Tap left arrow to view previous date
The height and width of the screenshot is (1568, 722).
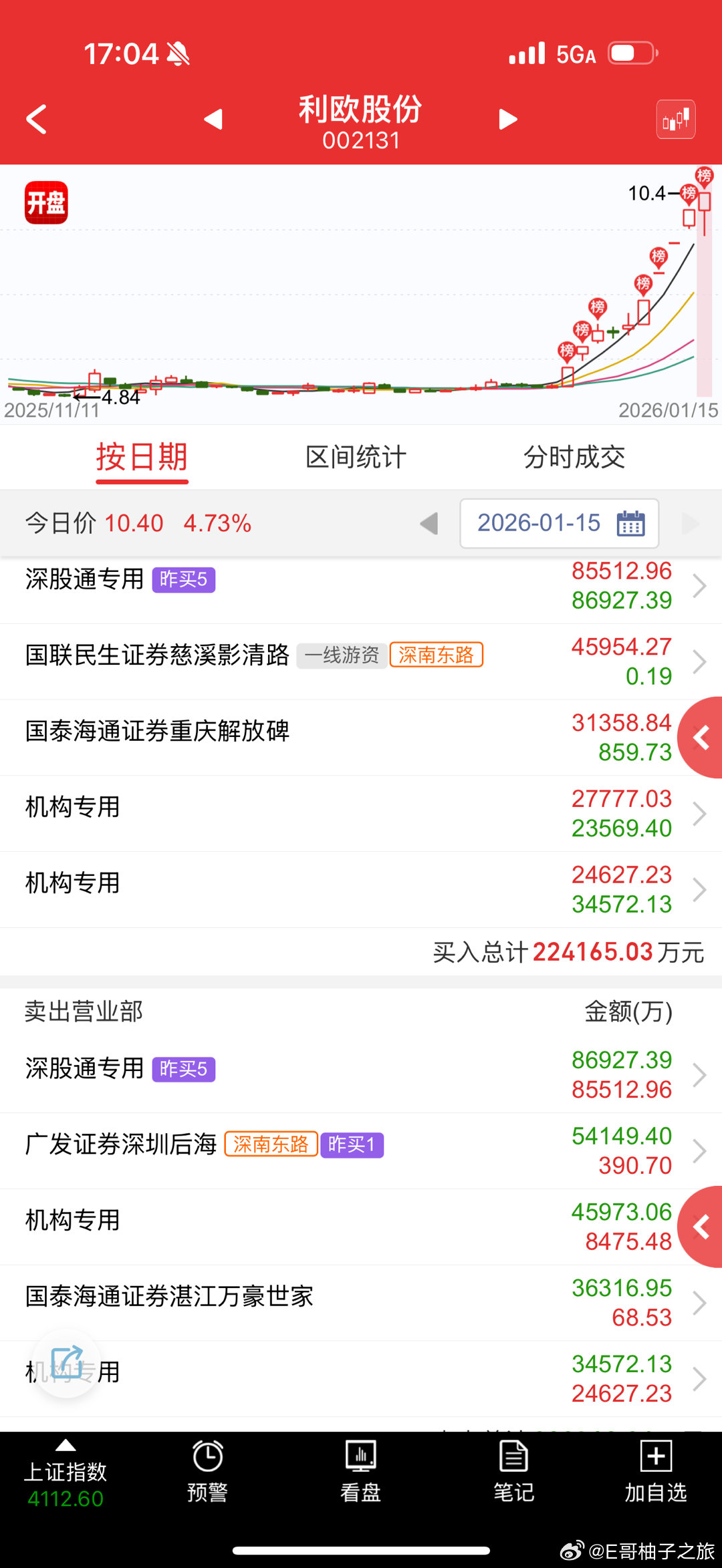(x=428, y=523)
